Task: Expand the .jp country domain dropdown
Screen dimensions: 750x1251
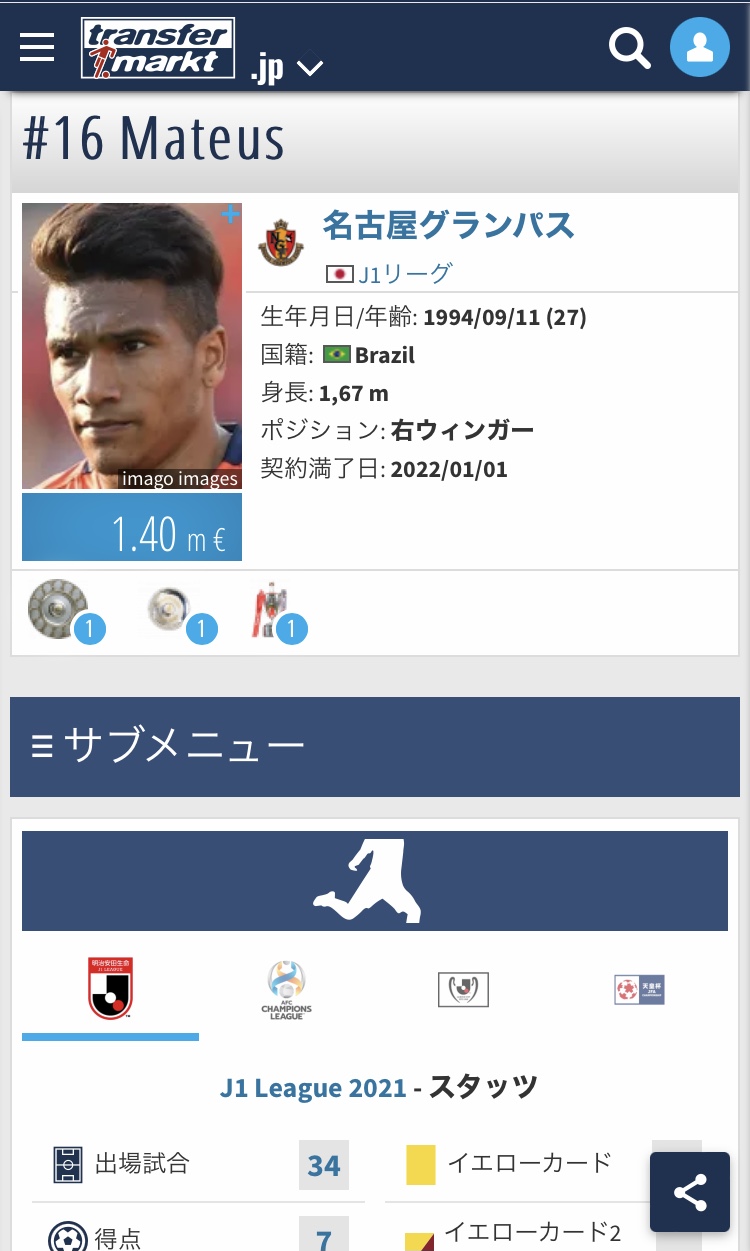Action: coord(287,68)
